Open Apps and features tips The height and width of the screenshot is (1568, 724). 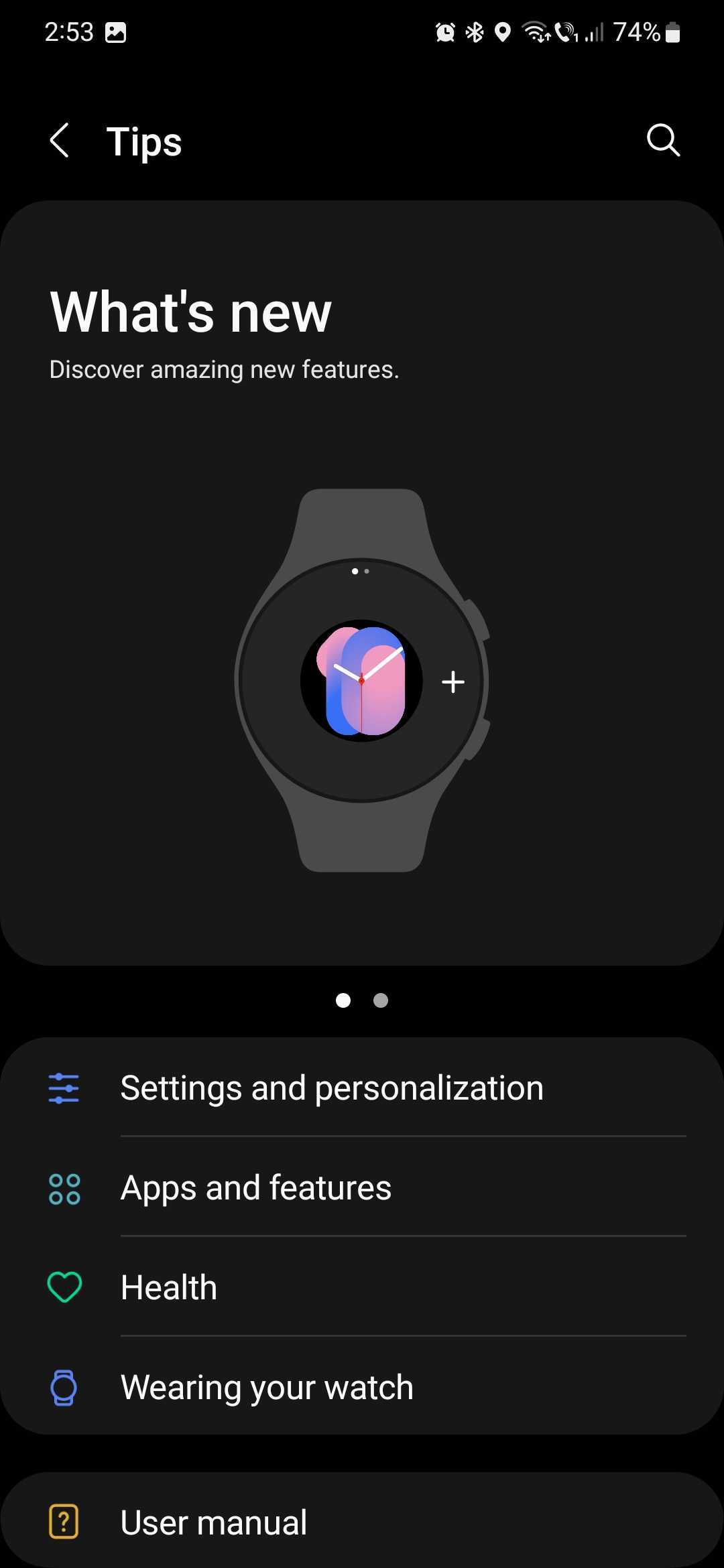[x=362, y=1187]
